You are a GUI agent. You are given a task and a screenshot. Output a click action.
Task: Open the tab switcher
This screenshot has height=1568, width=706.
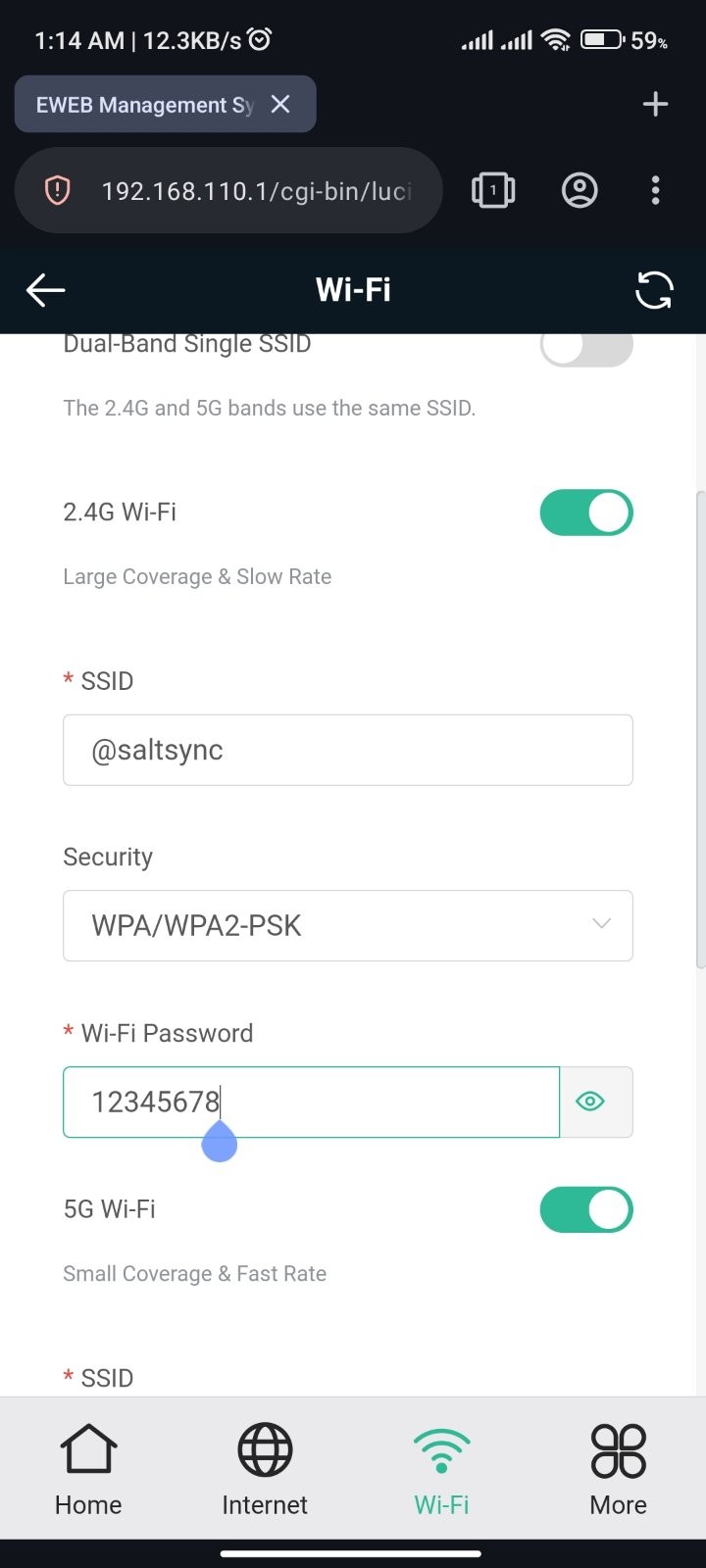pos(493,190)
